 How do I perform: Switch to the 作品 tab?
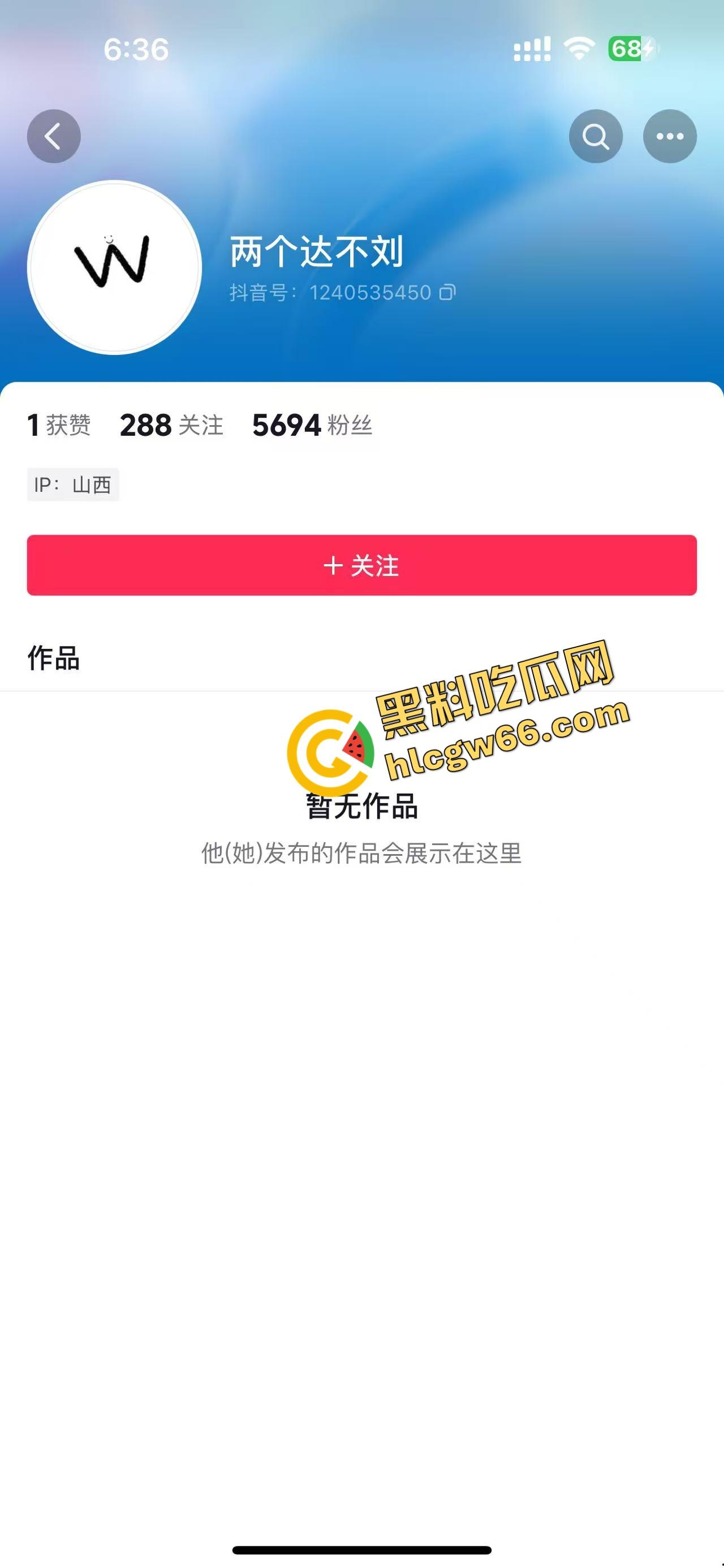53,659
